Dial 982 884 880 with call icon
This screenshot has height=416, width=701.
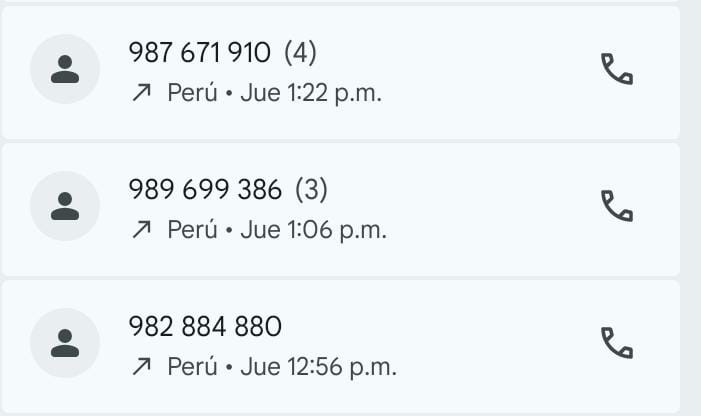point(616,343)
